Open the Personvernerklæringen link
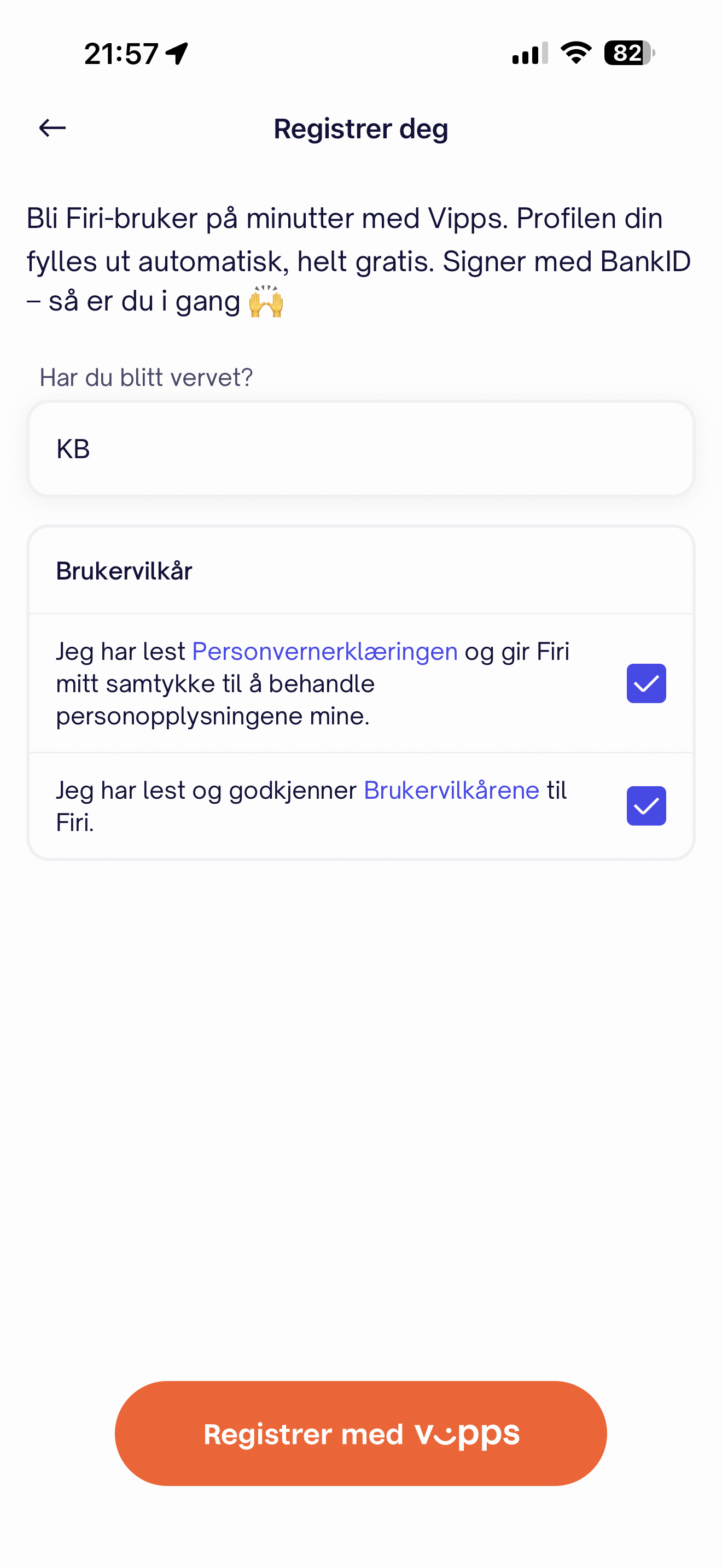 tap(323, 651)
